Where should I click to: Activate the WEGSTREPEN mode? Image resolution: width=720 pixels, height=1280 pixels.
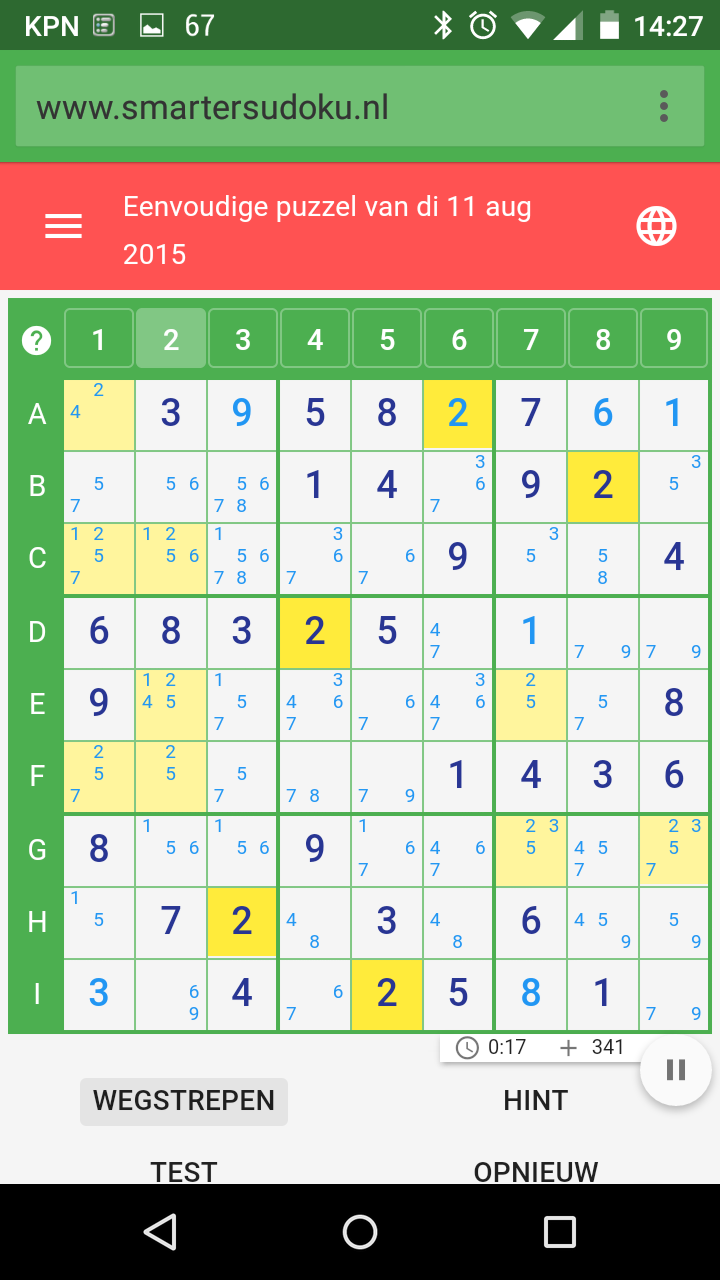point(184,1101)
